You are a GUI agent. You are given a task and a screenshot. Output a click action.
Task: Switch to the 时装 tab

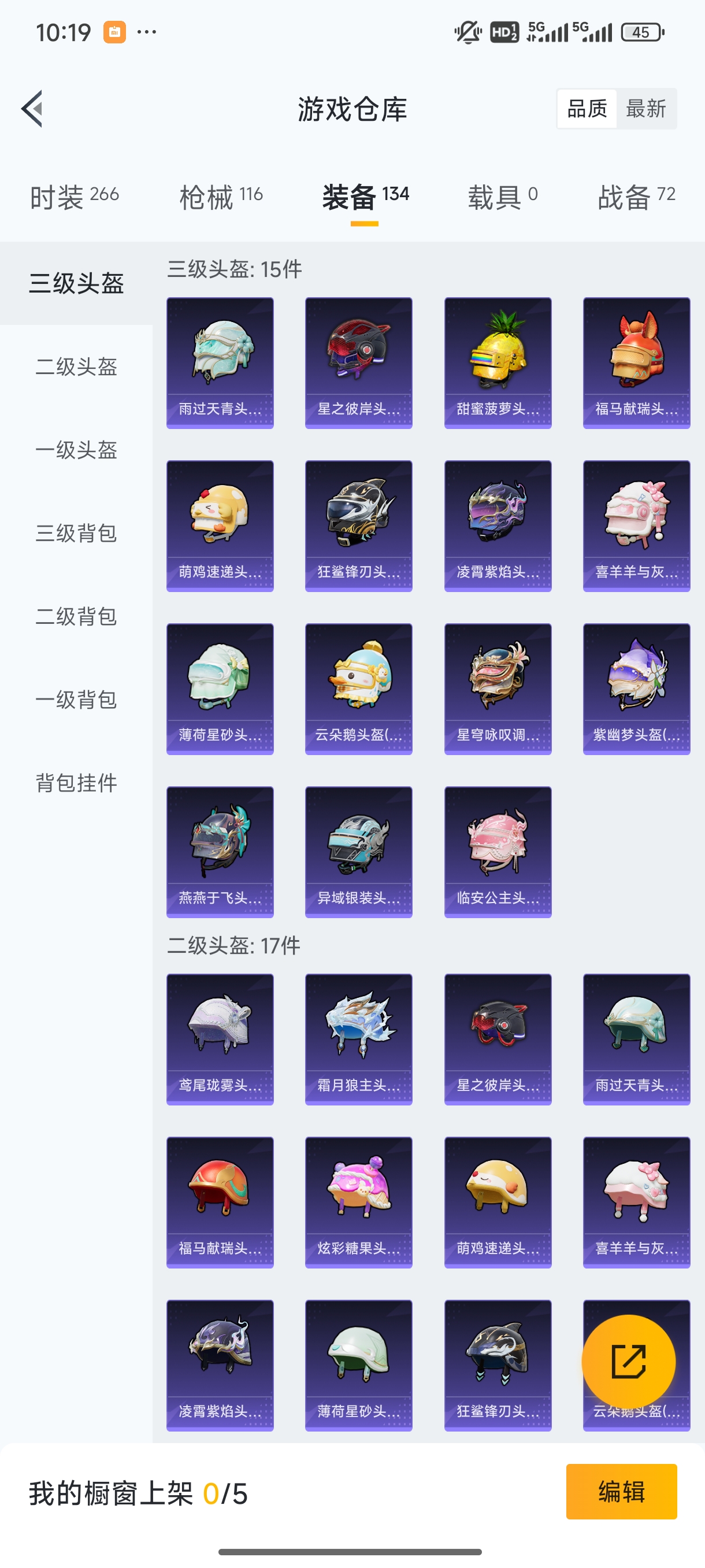[74, 197]
